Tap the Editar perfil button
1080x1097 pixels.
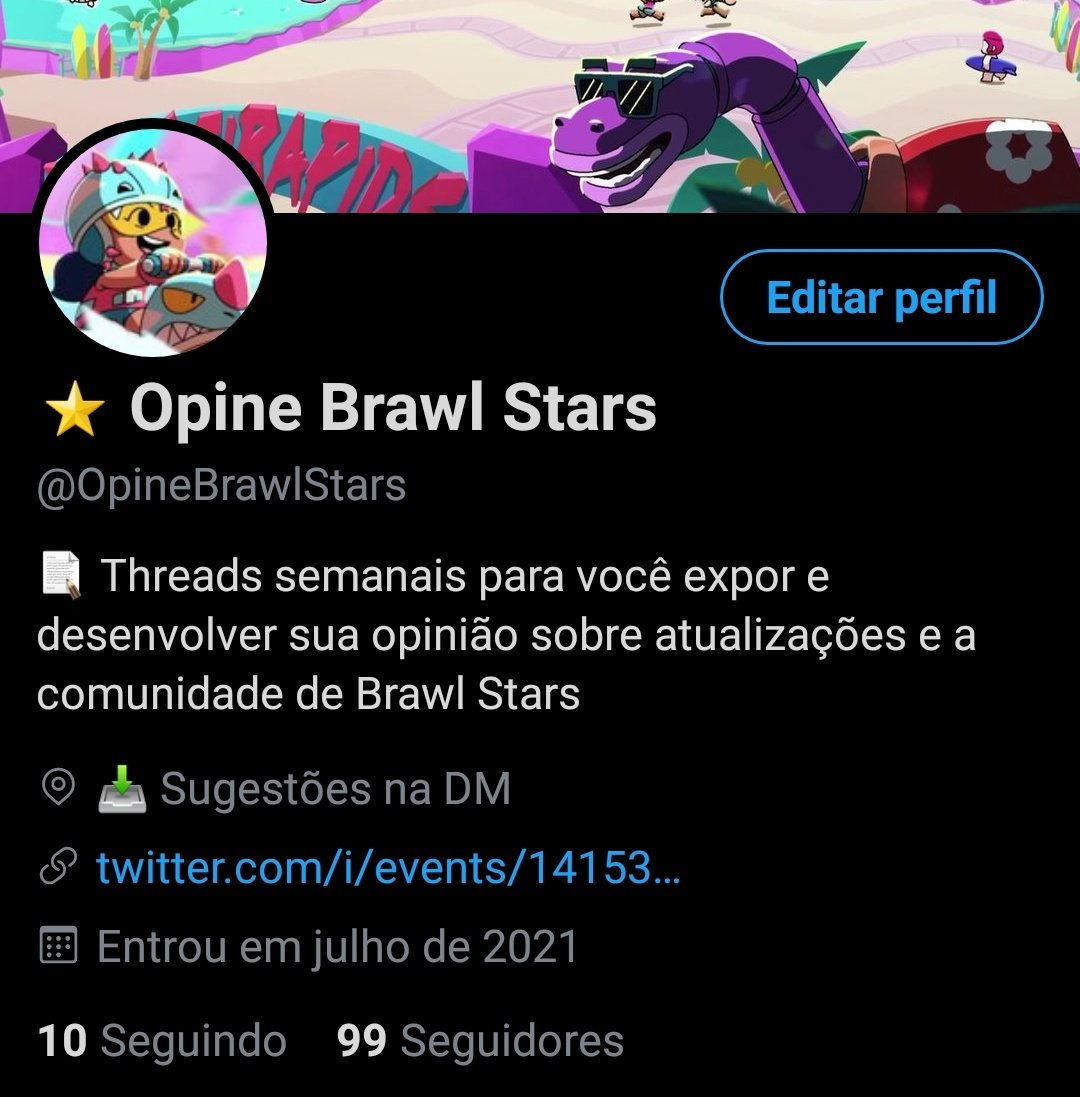881,297
